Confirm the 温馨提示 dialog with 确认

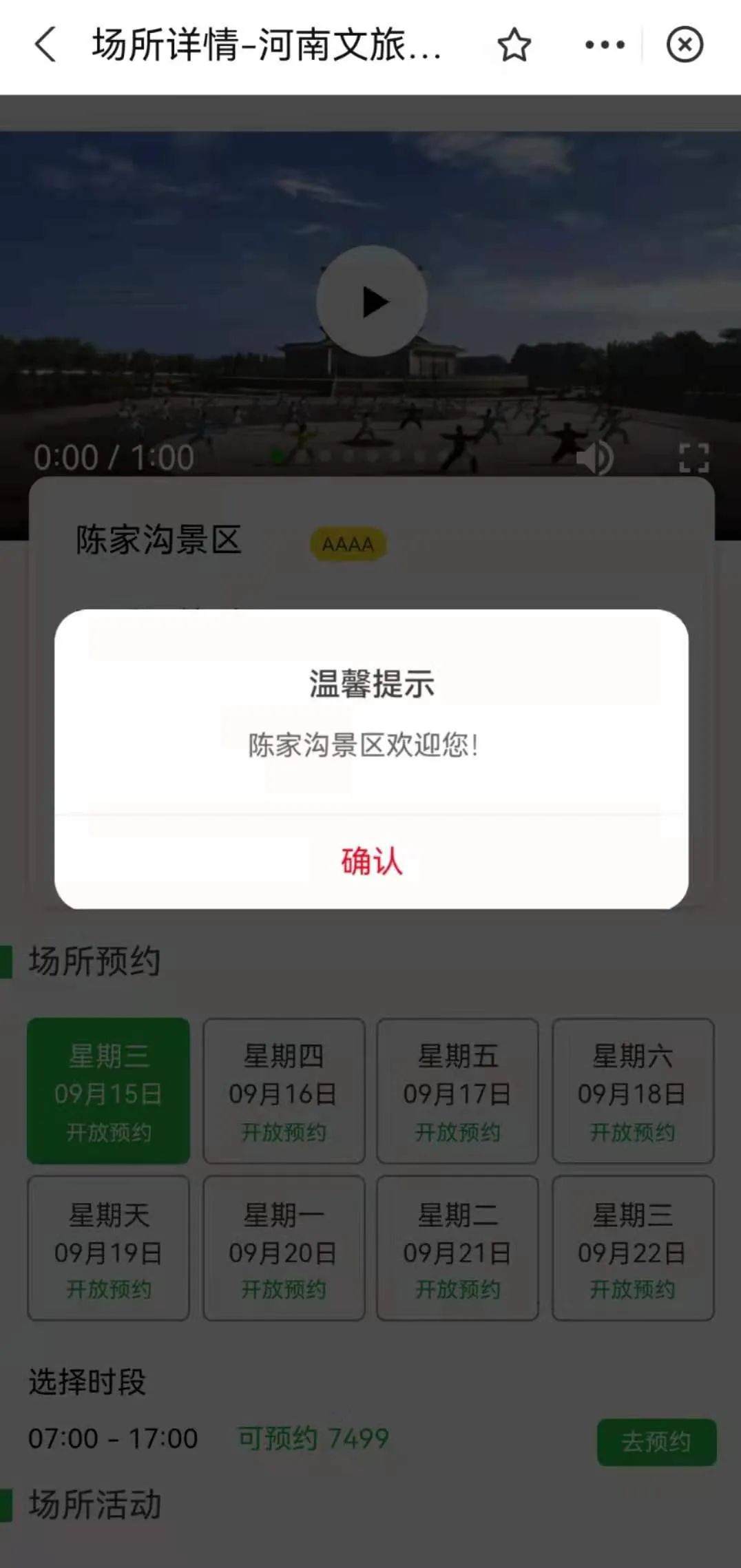pos(371,861)
